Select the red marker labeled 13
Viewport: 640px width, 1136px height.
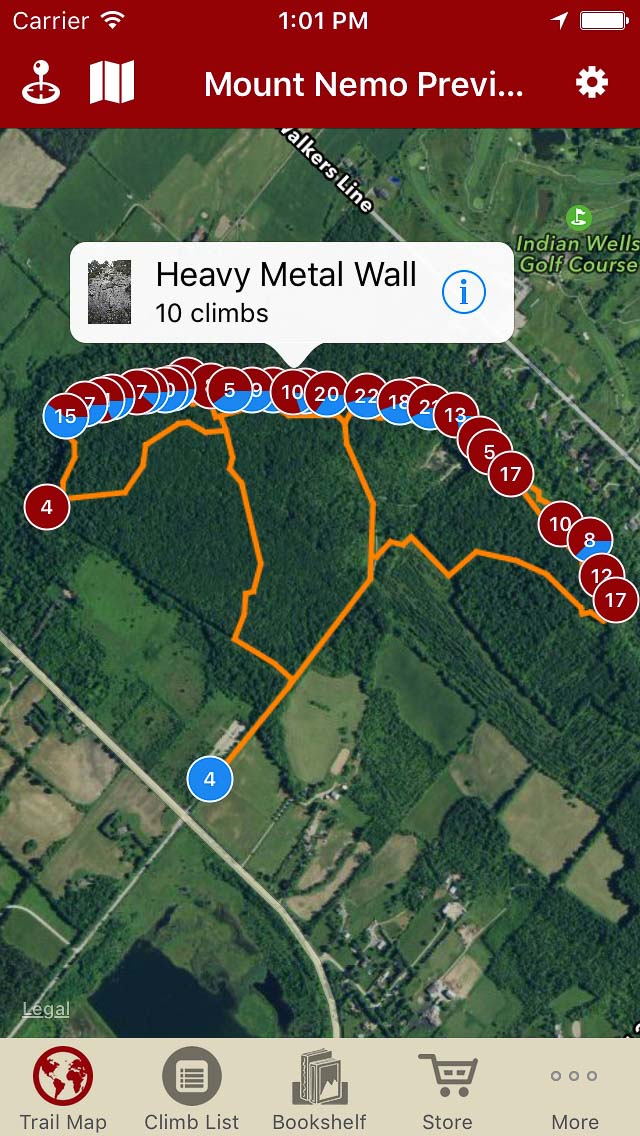456,414
